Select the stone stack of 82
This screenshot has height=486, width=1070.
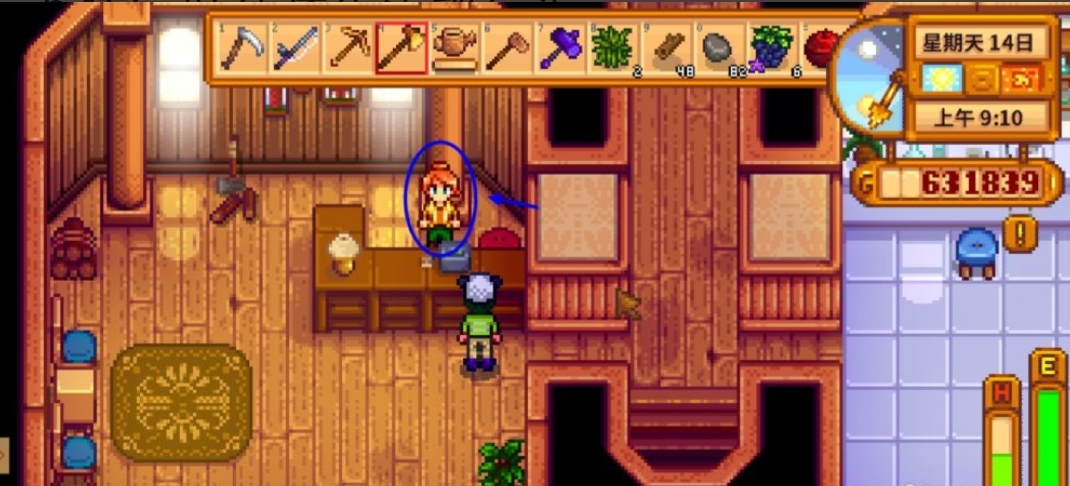pos(716,48)
